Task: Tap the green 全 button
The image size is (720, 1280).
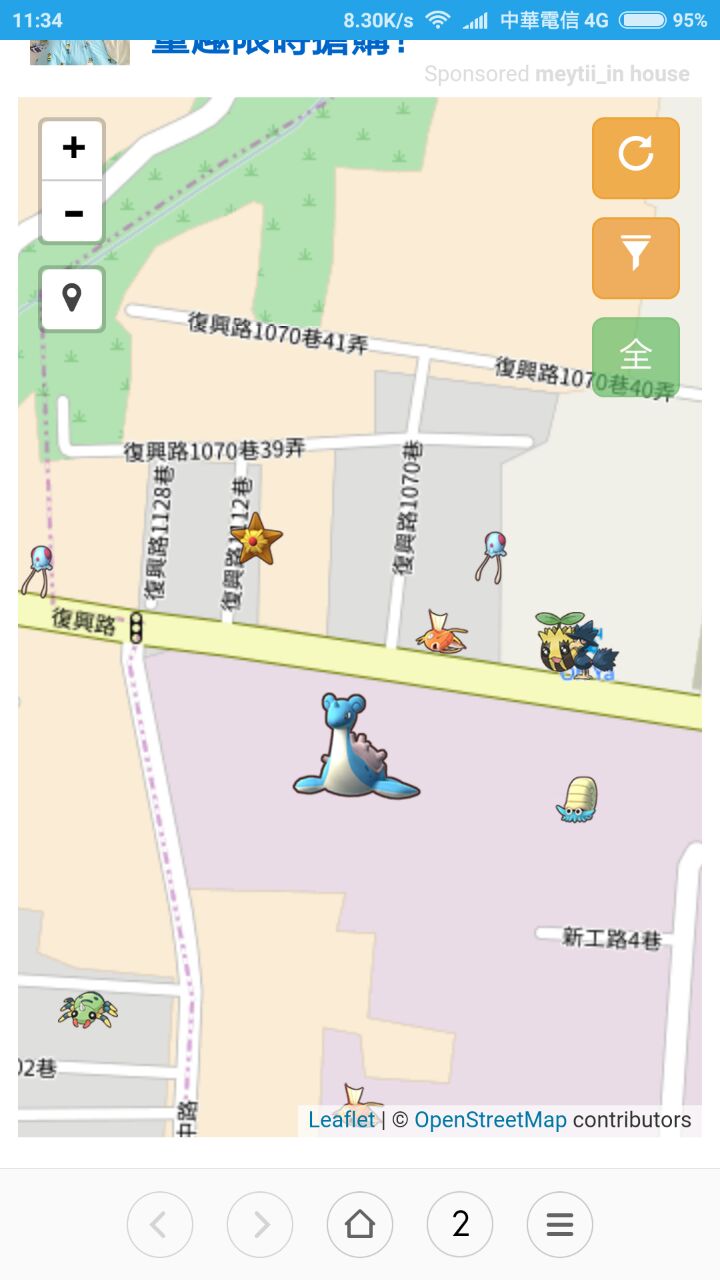Action: [636, 356]
